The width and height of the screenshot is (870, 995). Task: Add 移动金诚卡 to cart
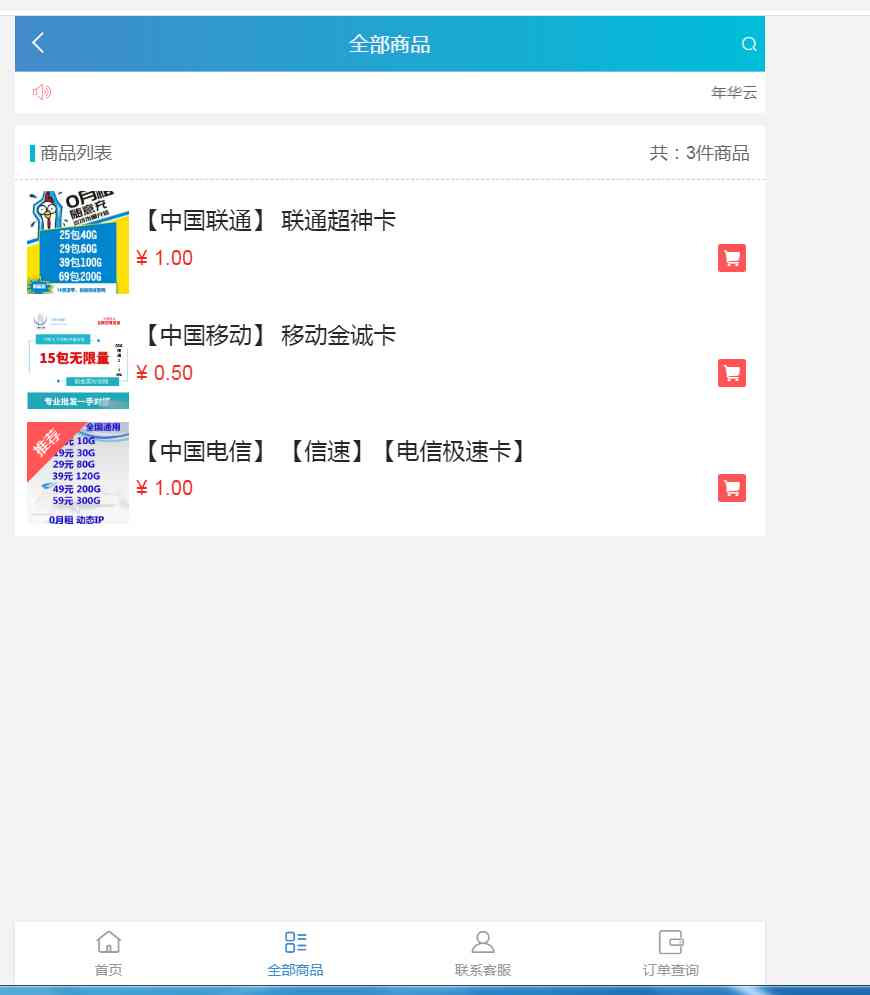732,373
